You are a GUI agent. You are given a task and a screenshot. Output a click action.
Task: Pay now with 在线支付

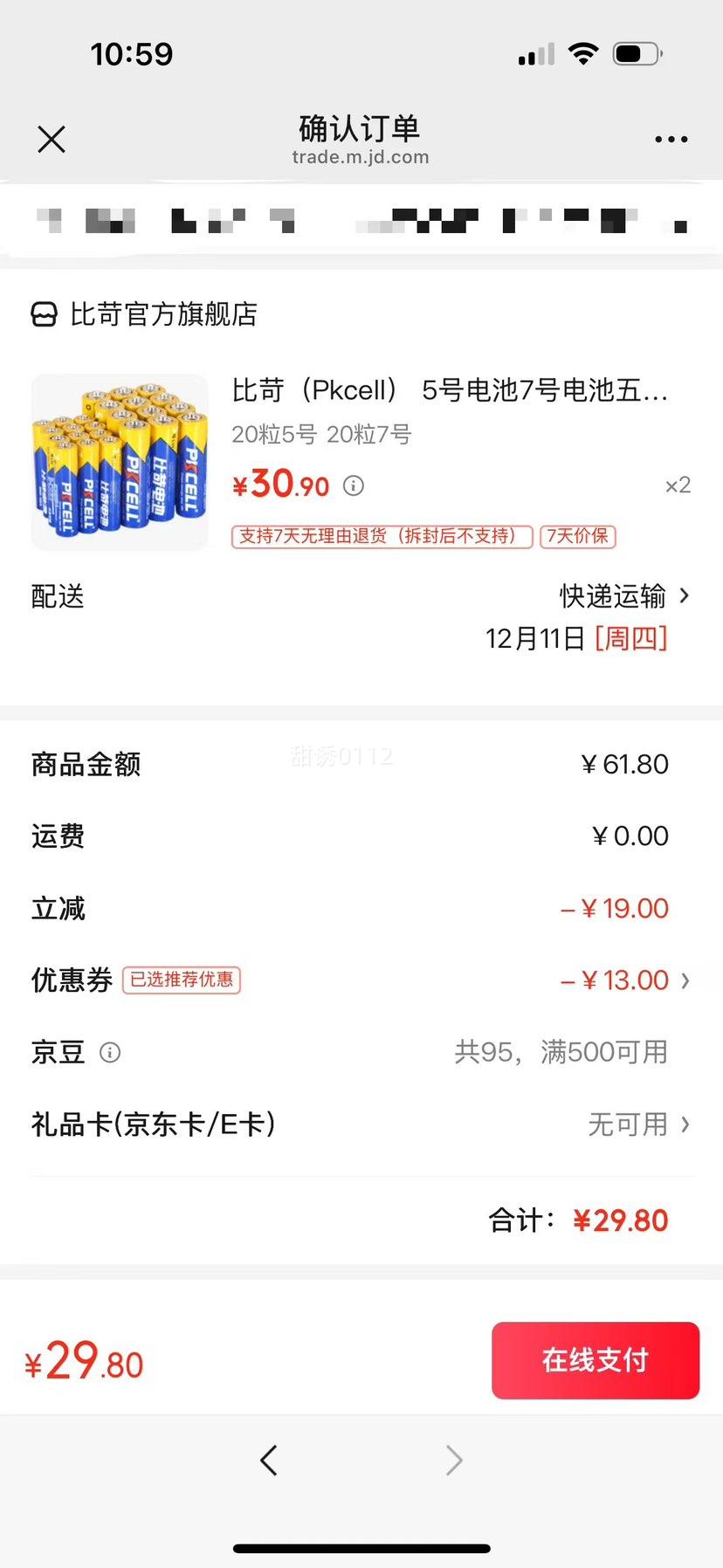tap(595, 1360)
